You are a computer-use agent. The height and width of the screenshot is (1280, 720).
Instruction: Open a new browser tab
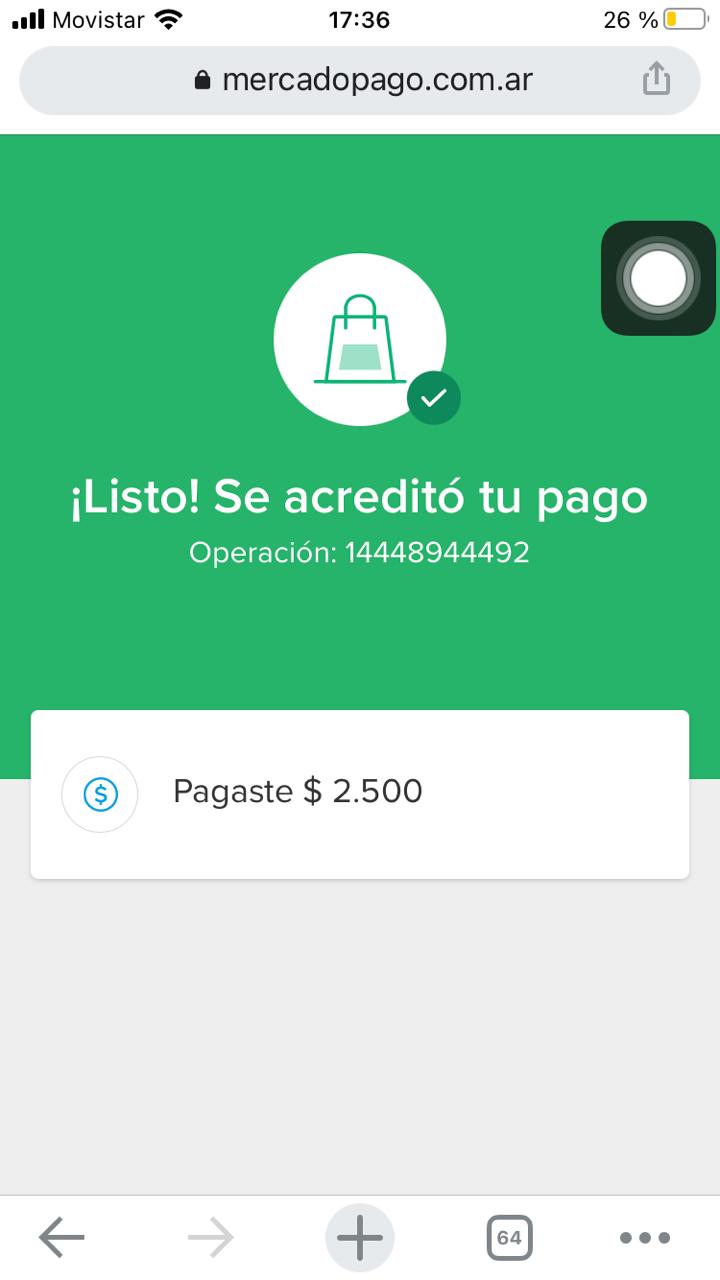tap(360, 1238)
